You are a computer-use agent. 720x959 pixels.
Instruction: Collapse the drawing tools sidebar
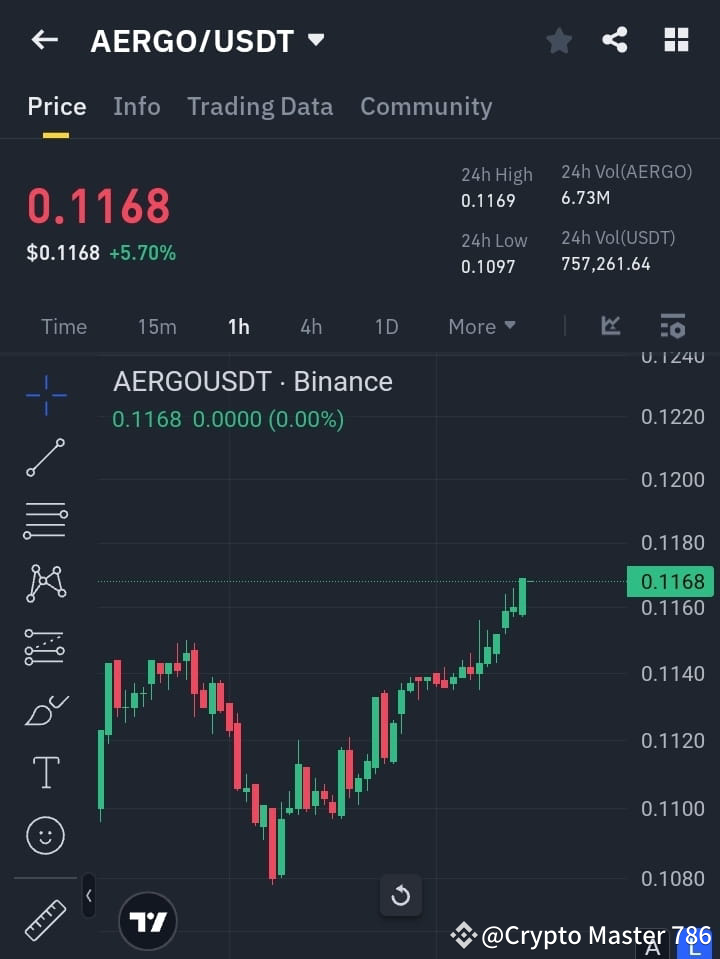88,897
